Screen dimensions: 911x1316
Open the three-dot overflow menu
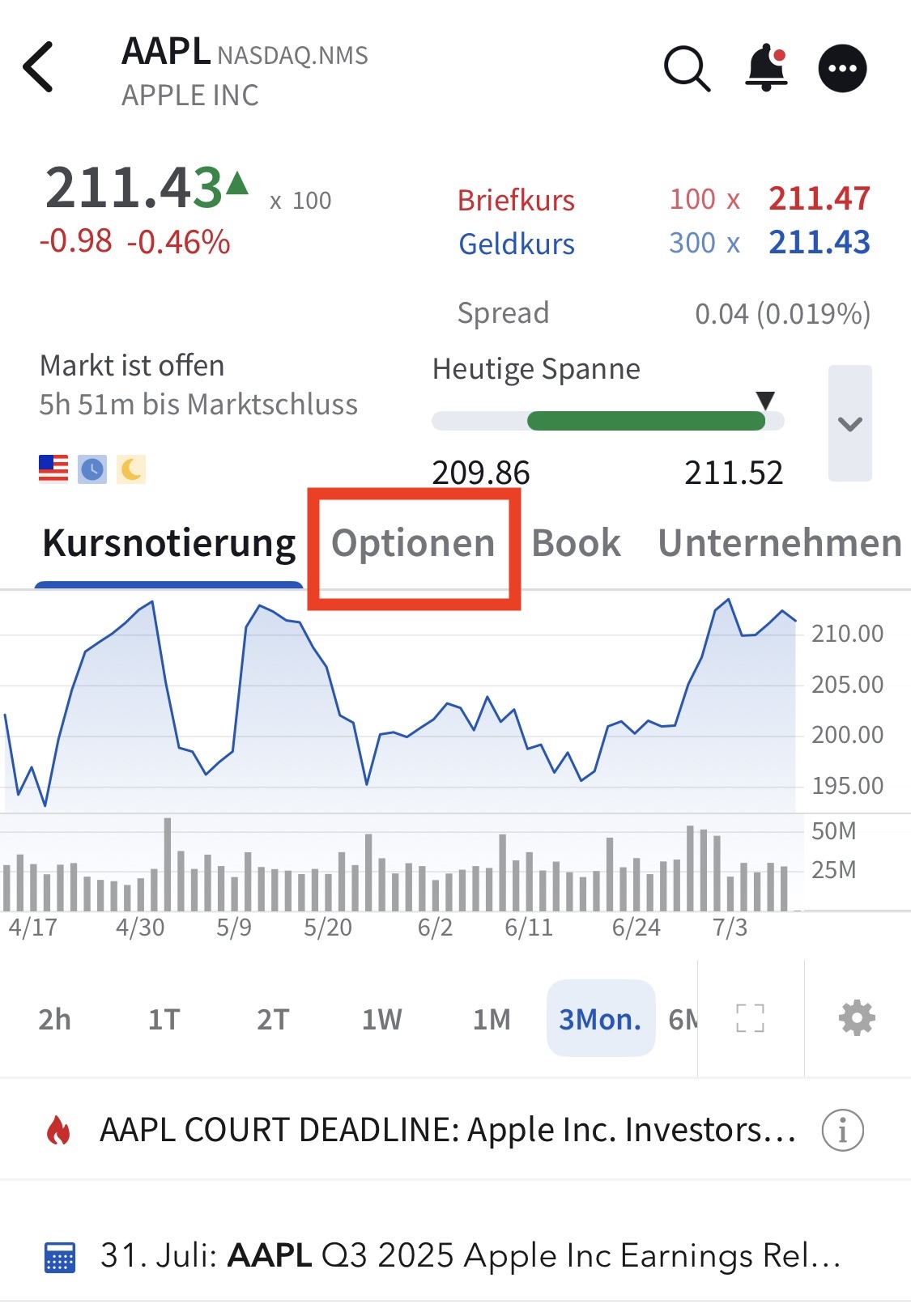[x=842, y=69]
